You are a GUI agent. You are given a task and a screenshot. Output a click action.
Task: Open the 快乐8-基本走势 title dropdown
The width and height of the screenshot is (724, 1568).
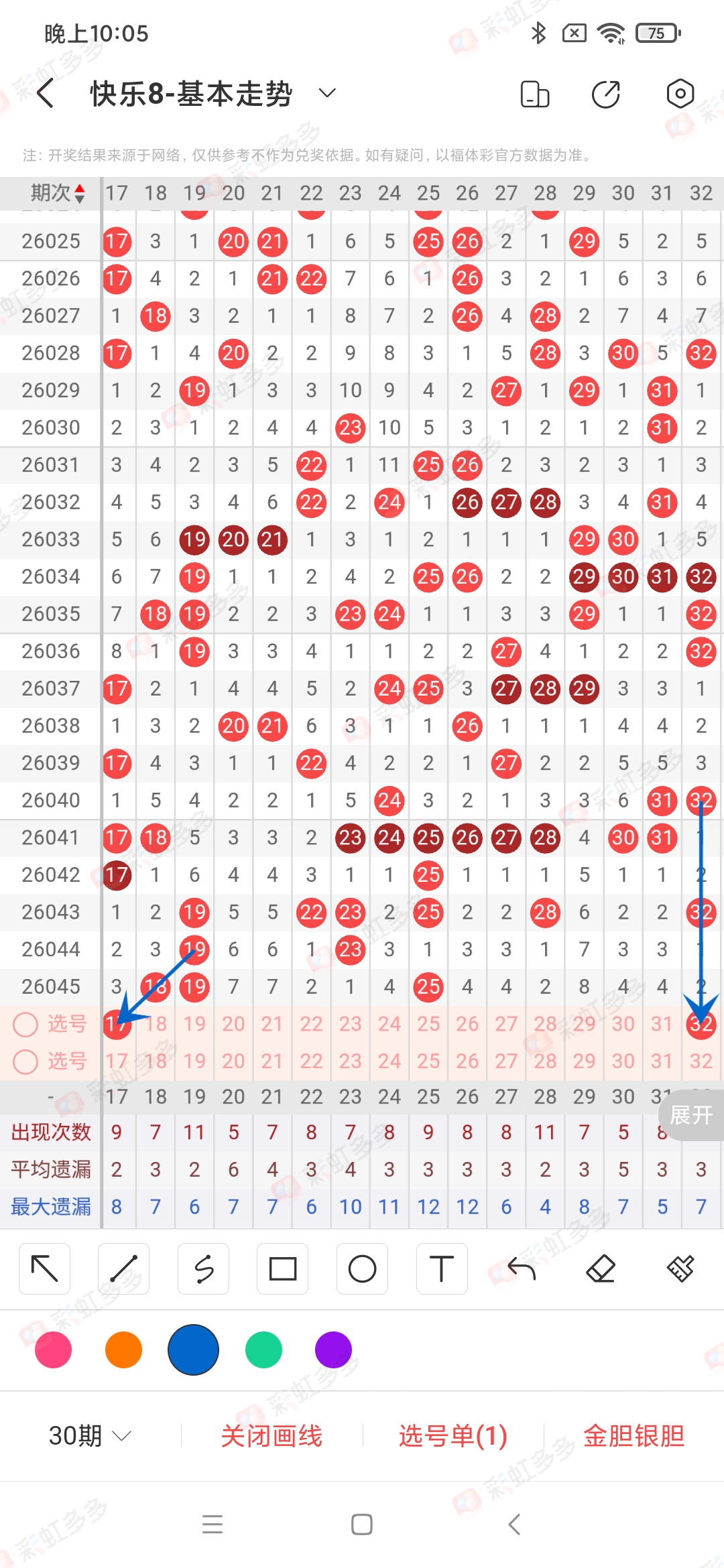(x=326, y=93)
